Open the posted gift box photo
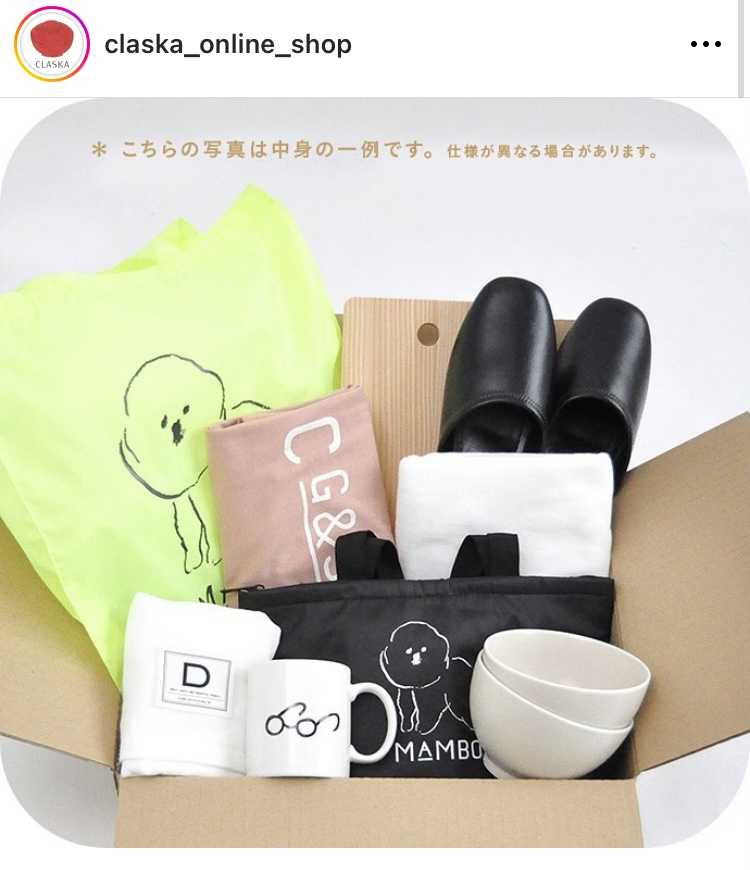The image size is (750, 870). tap(375, 480)
